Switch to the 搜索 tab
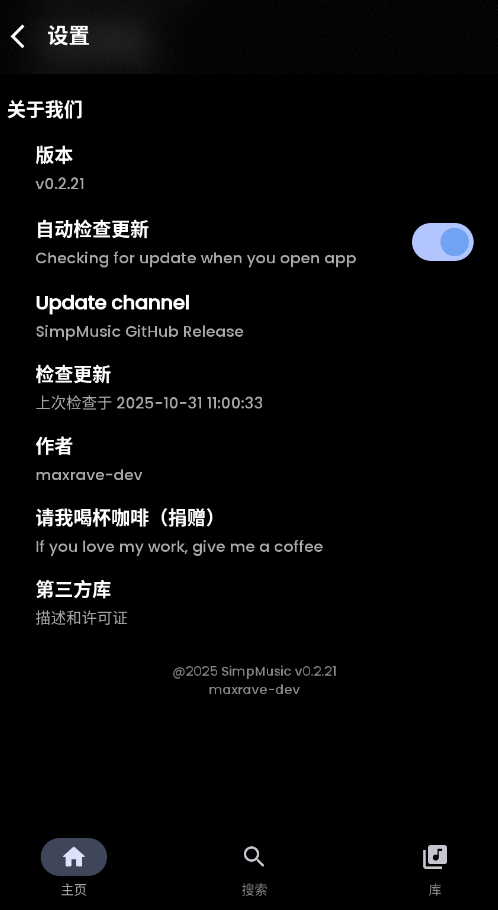The height and width of the screenshot is (910, 498). 254,867
